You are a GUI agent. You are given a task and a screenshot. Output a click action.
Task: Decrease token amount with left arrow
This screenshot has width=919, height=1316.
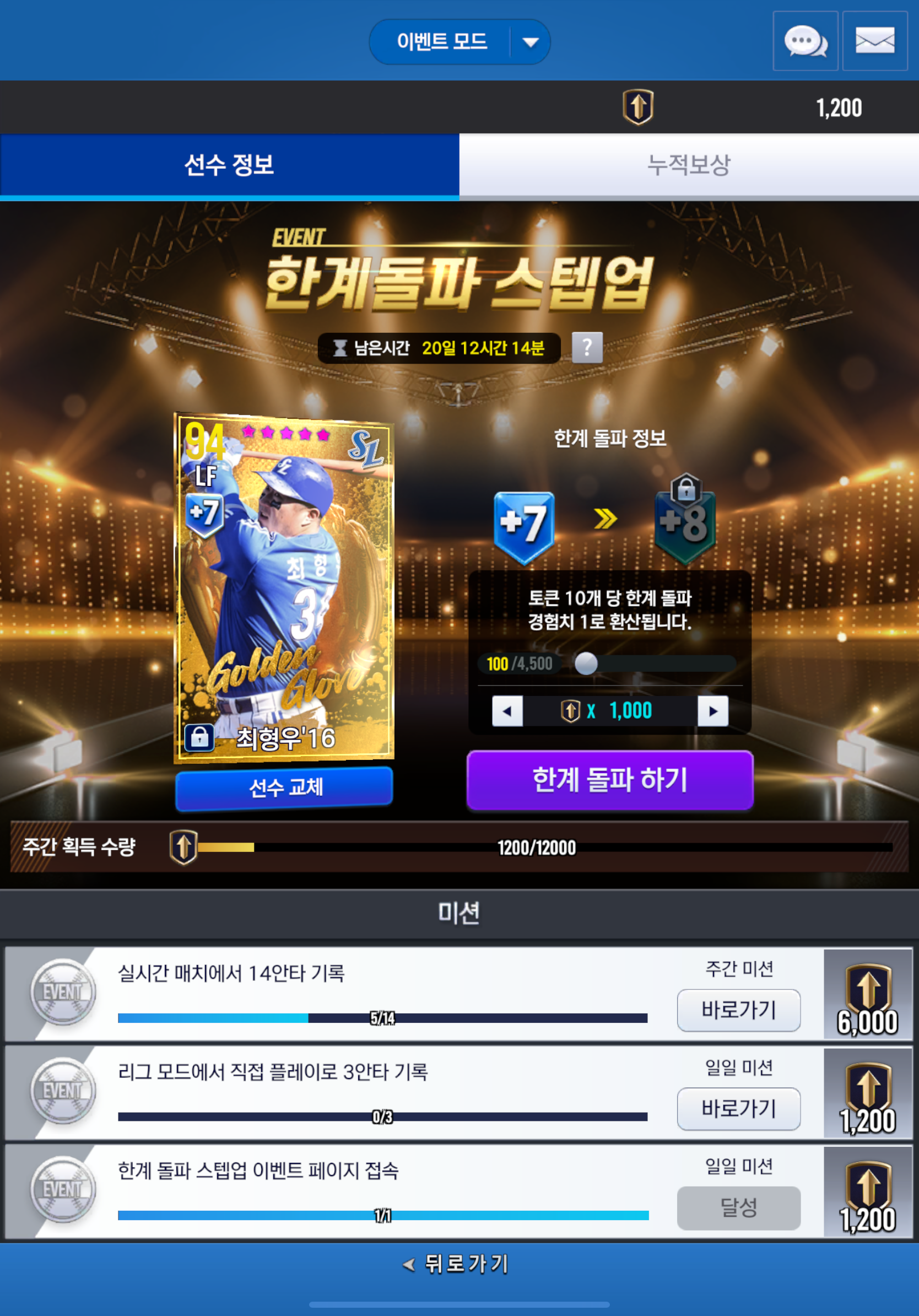coord(507,711)
